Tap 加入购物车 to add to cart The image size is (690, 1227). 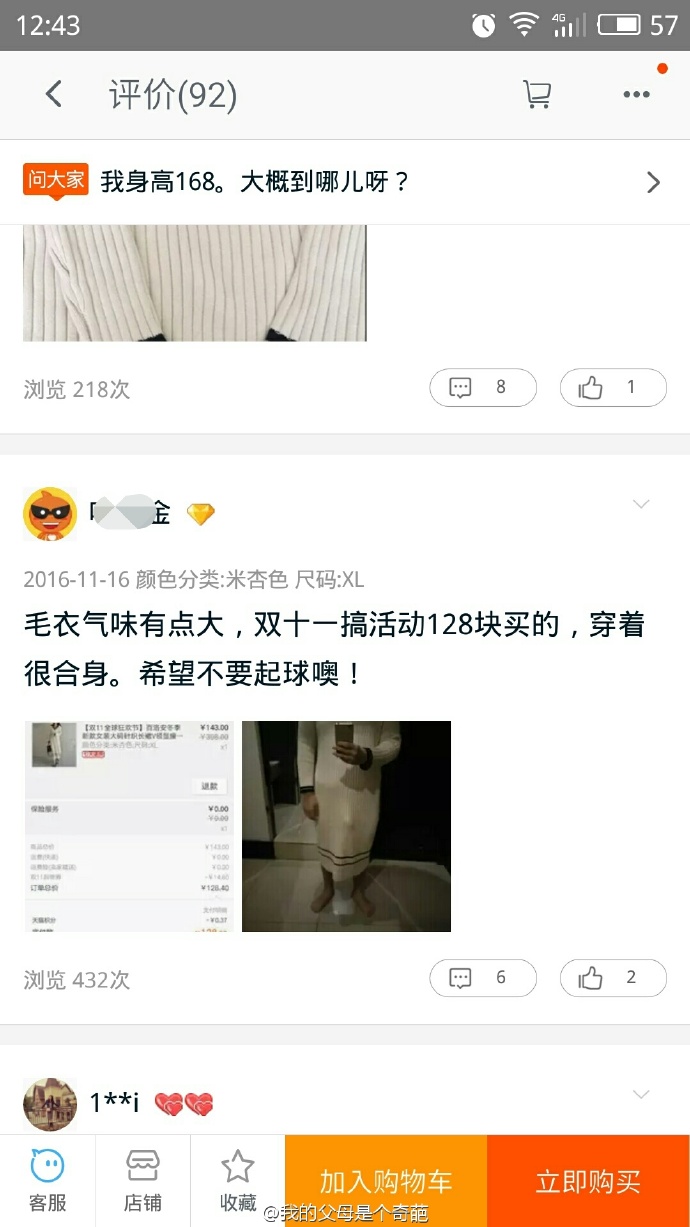tap(386, 1181)
